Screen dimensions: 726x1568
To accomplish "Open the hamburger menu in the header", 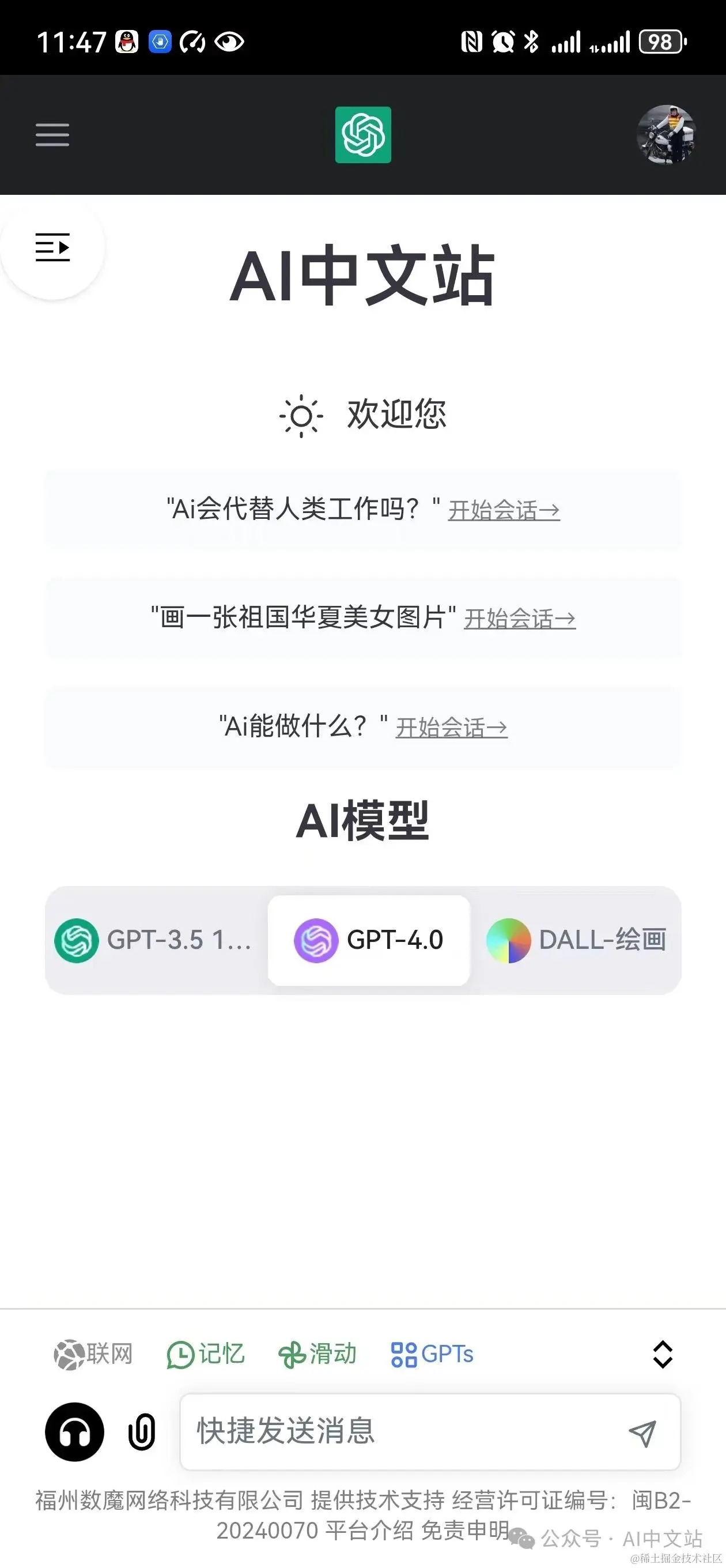I will [x=52, y=134].
